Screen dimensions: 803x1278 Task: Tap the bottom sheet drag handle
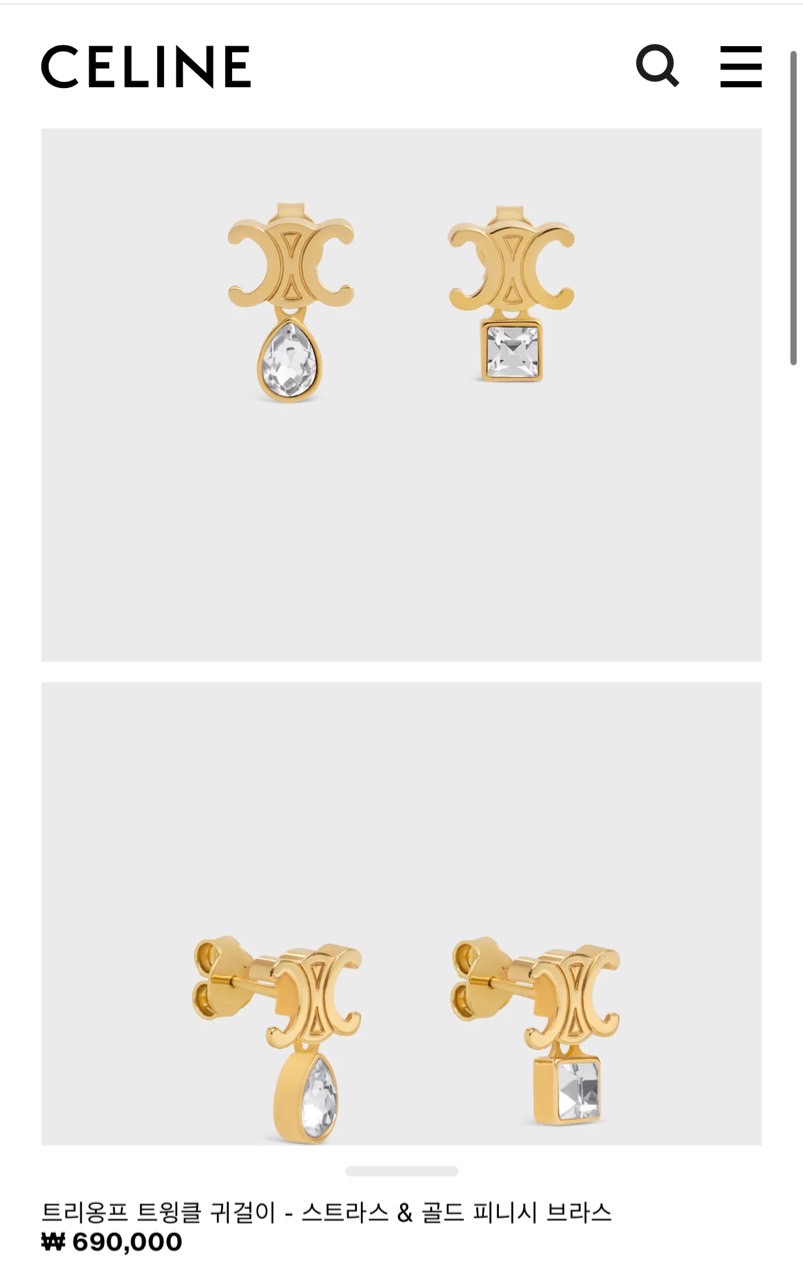401,1171
